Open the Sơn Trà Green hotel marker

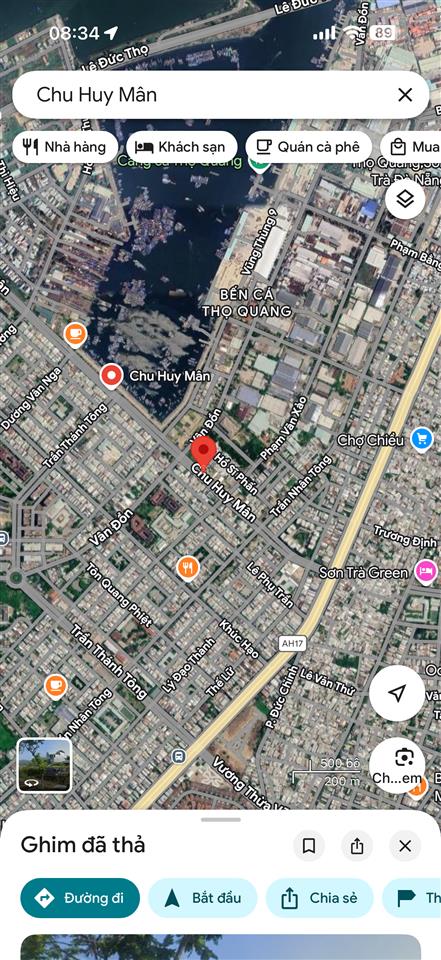coord(426,572)
